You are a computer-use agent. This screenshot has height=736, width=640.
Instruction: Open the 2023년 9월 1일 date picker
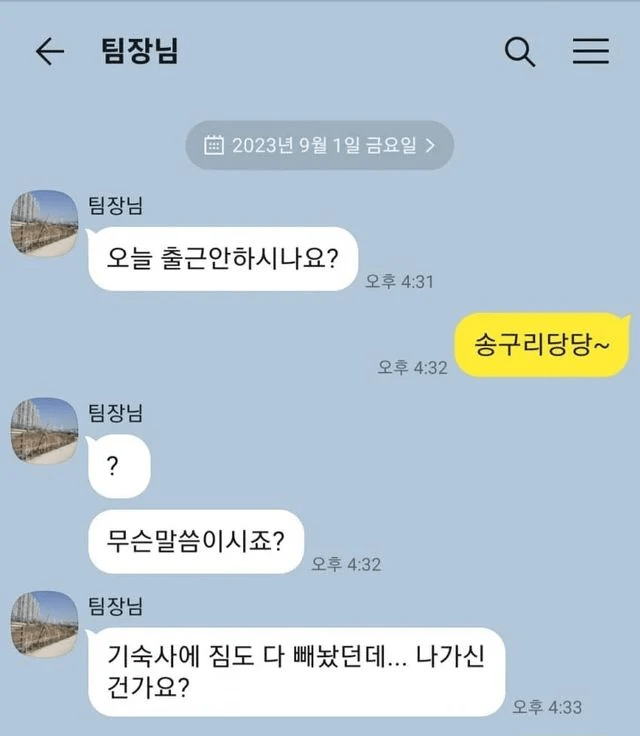320,145
